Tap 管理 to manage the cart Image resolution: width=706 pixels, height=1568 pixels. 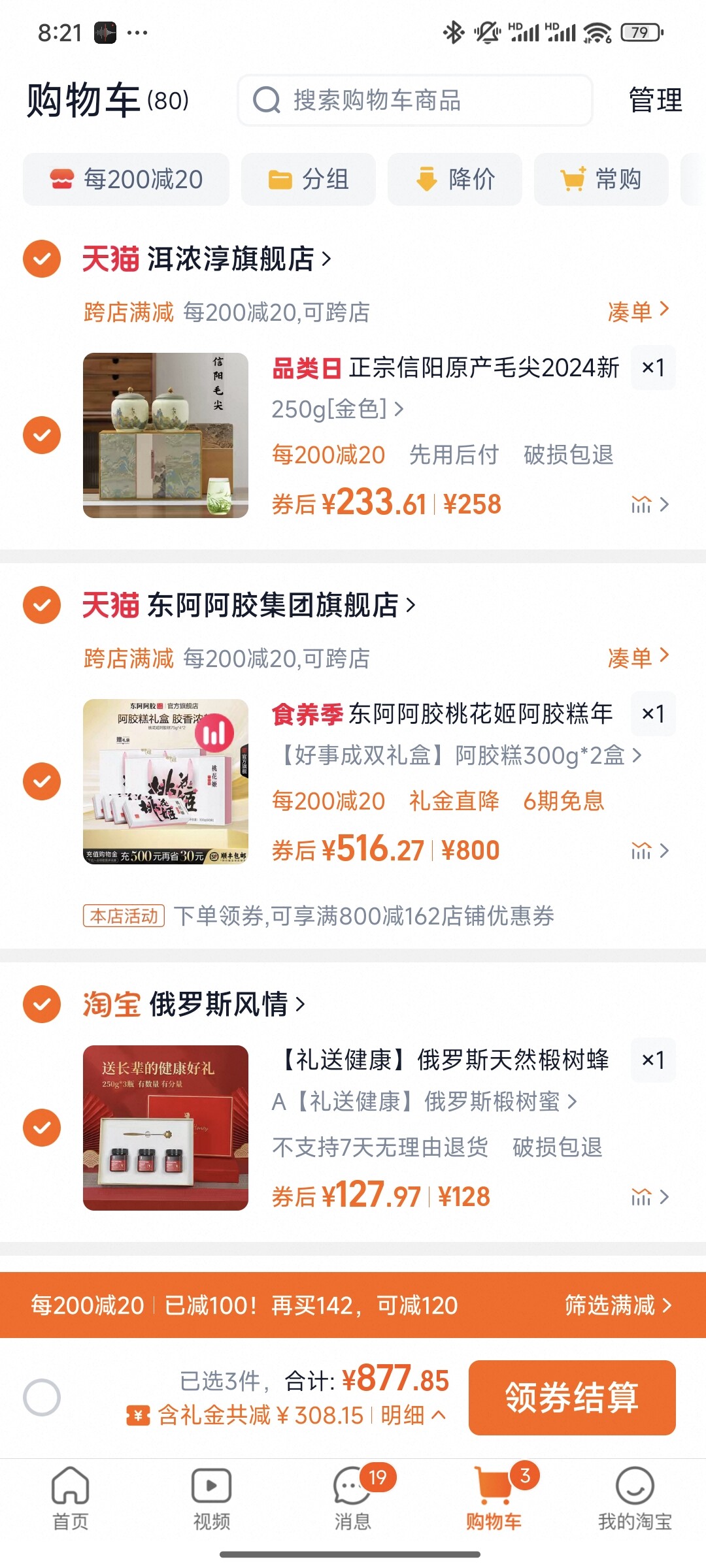[655, 100]
